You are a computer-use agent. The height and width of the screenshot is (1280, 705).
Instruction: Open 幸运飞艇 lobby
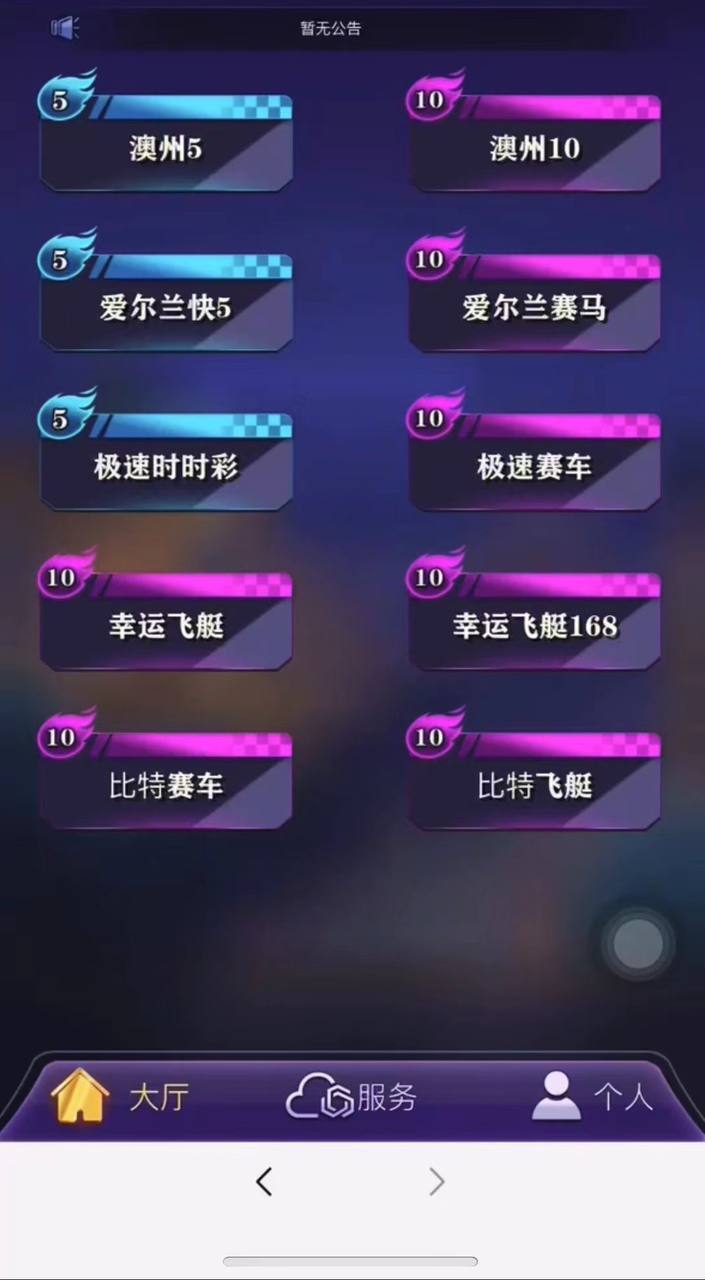point(166,627)
